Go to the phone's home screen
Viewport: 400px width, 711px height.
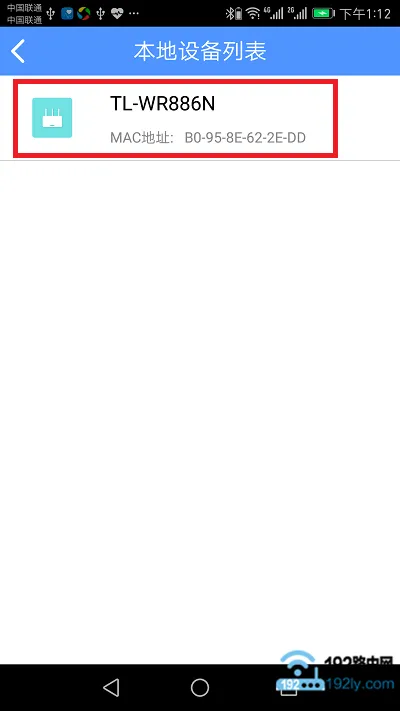(200, 687)
